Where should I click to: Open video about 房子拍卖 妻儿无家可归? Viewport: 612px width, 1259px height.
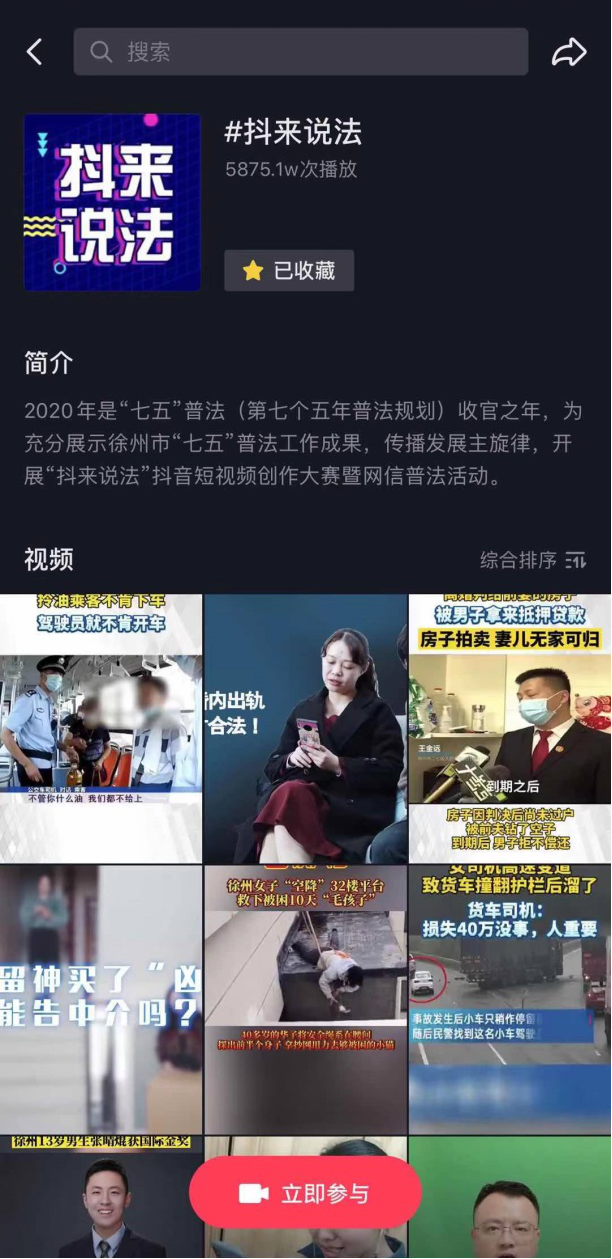[510, 728]
